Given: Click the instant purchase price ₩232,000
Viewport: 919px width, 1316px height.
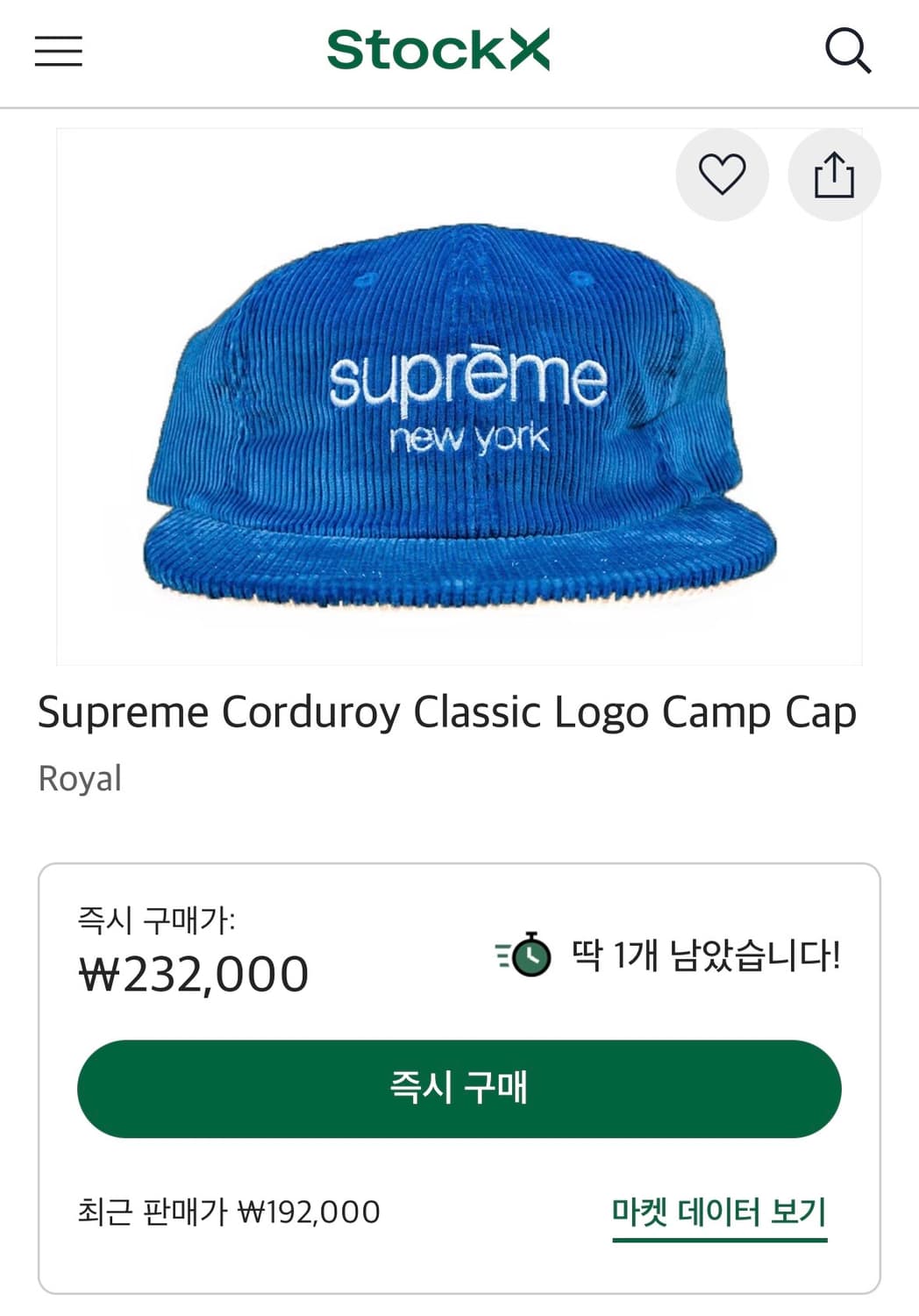Looking at the screenshot, I should pyautogui.click(x=191, y=972).
